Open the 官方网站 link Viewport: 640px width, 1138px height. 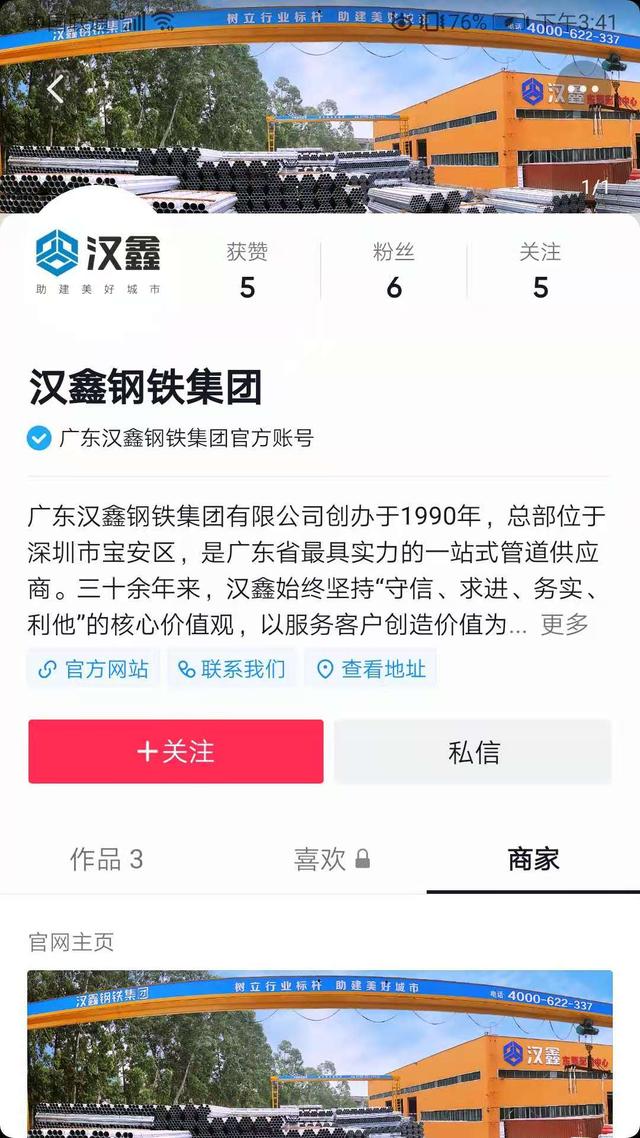[x=94, y=669]
